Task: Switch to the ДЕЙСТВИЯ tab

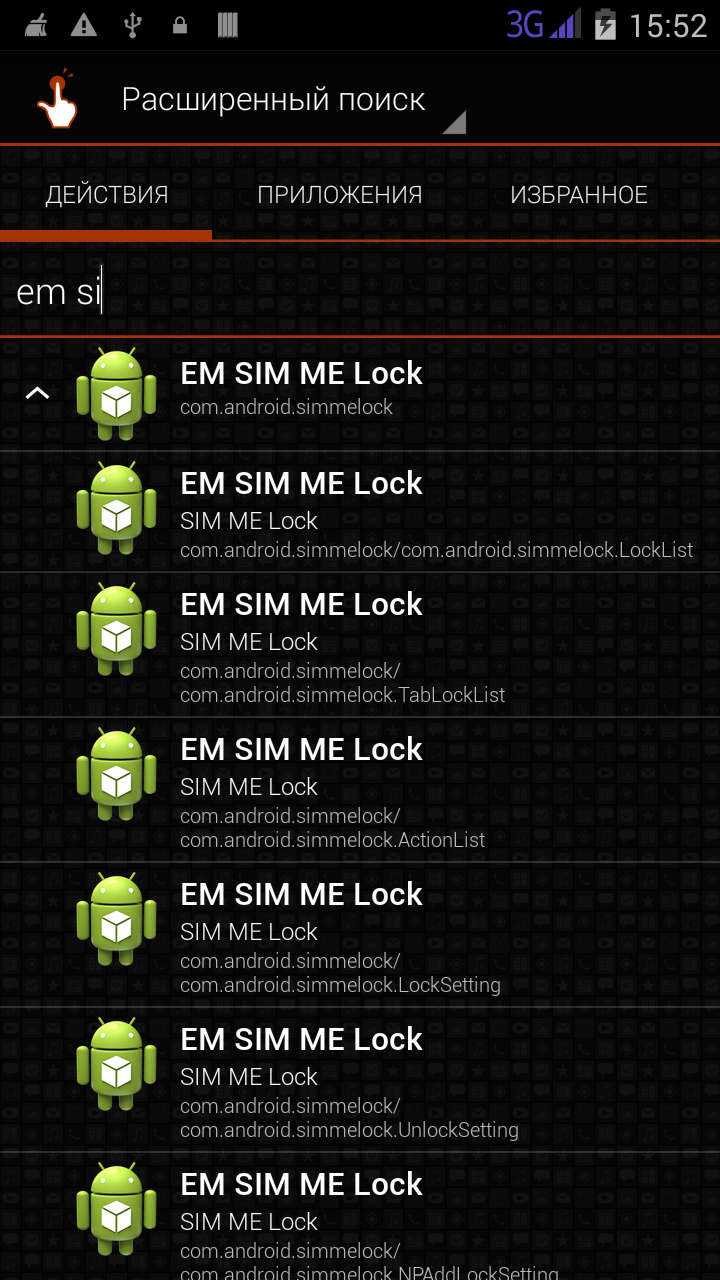Action: [106, 195]
